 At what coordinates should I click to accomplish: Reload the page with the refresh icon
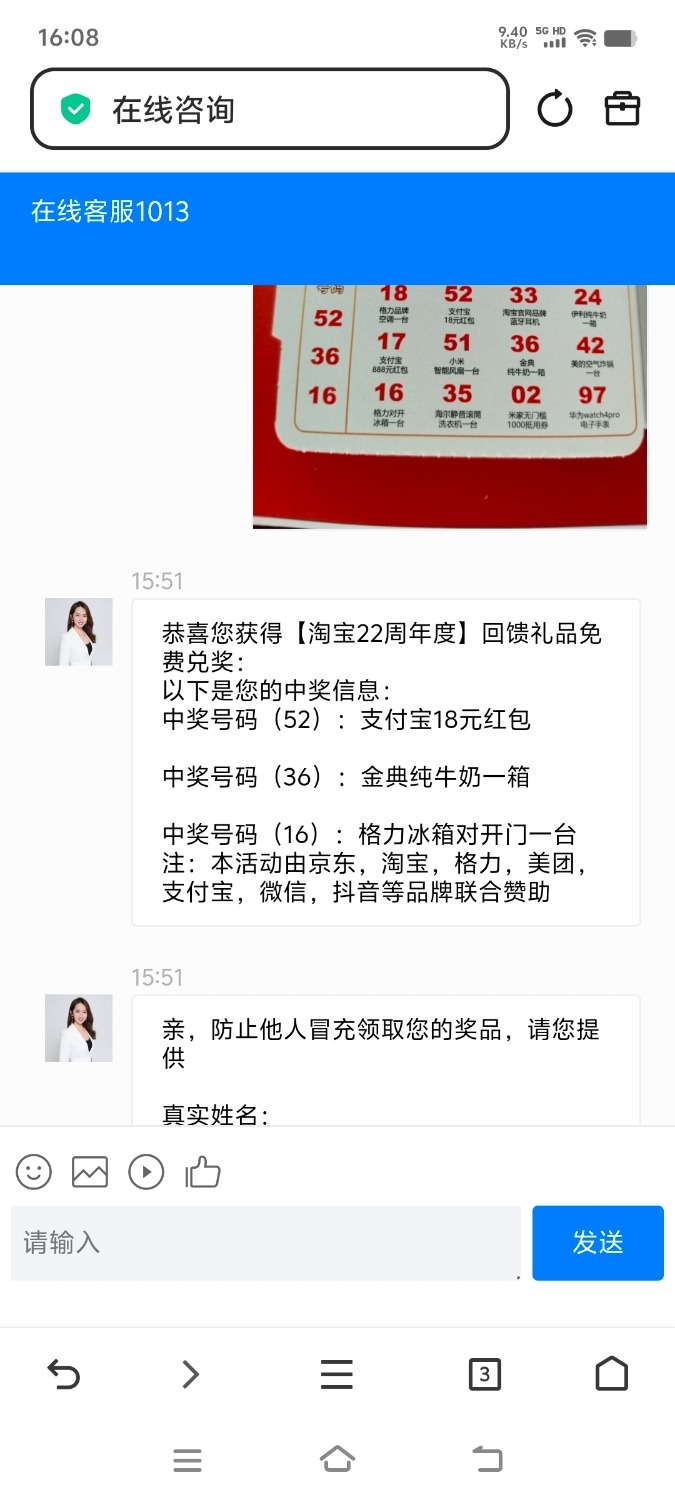[x=555, y=109]
